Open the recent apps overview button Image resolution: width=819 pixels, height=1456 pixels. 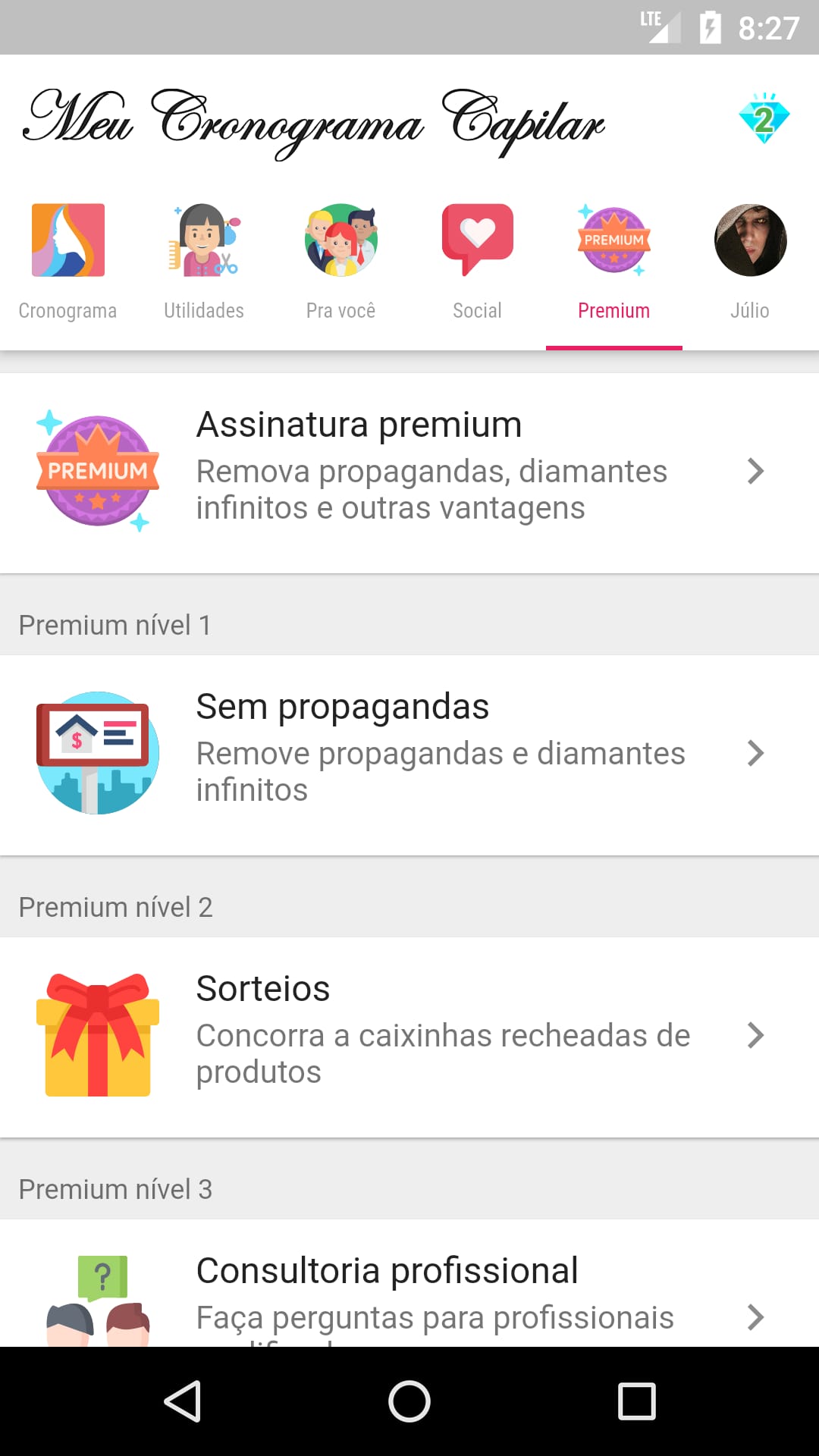[637, 1401]
